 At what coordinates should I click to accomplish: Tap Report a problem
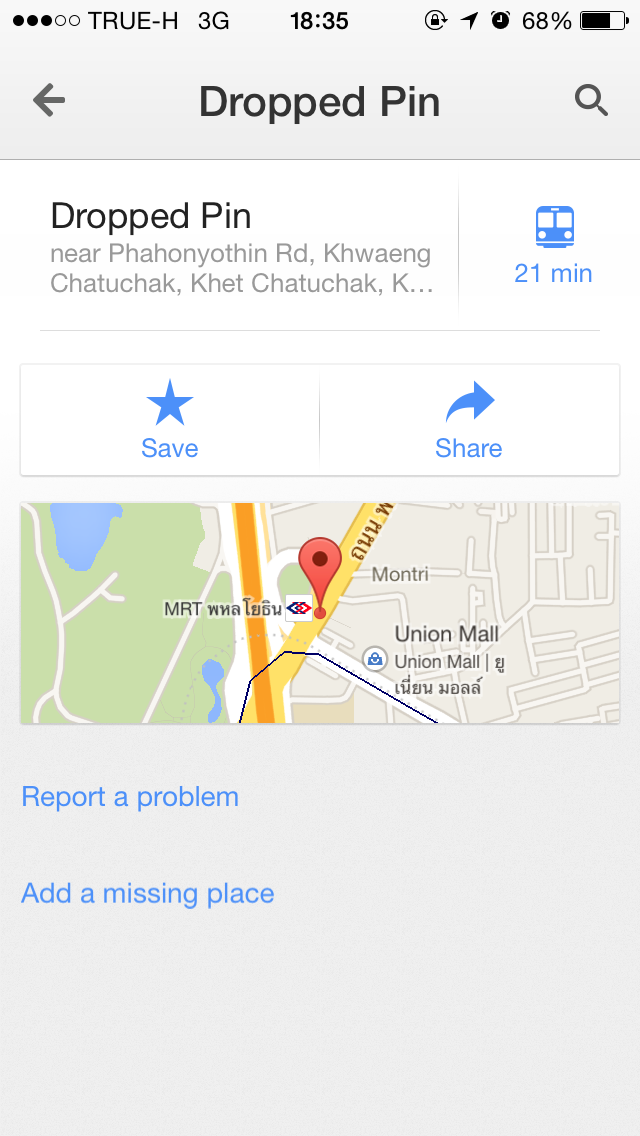point(130,797)
